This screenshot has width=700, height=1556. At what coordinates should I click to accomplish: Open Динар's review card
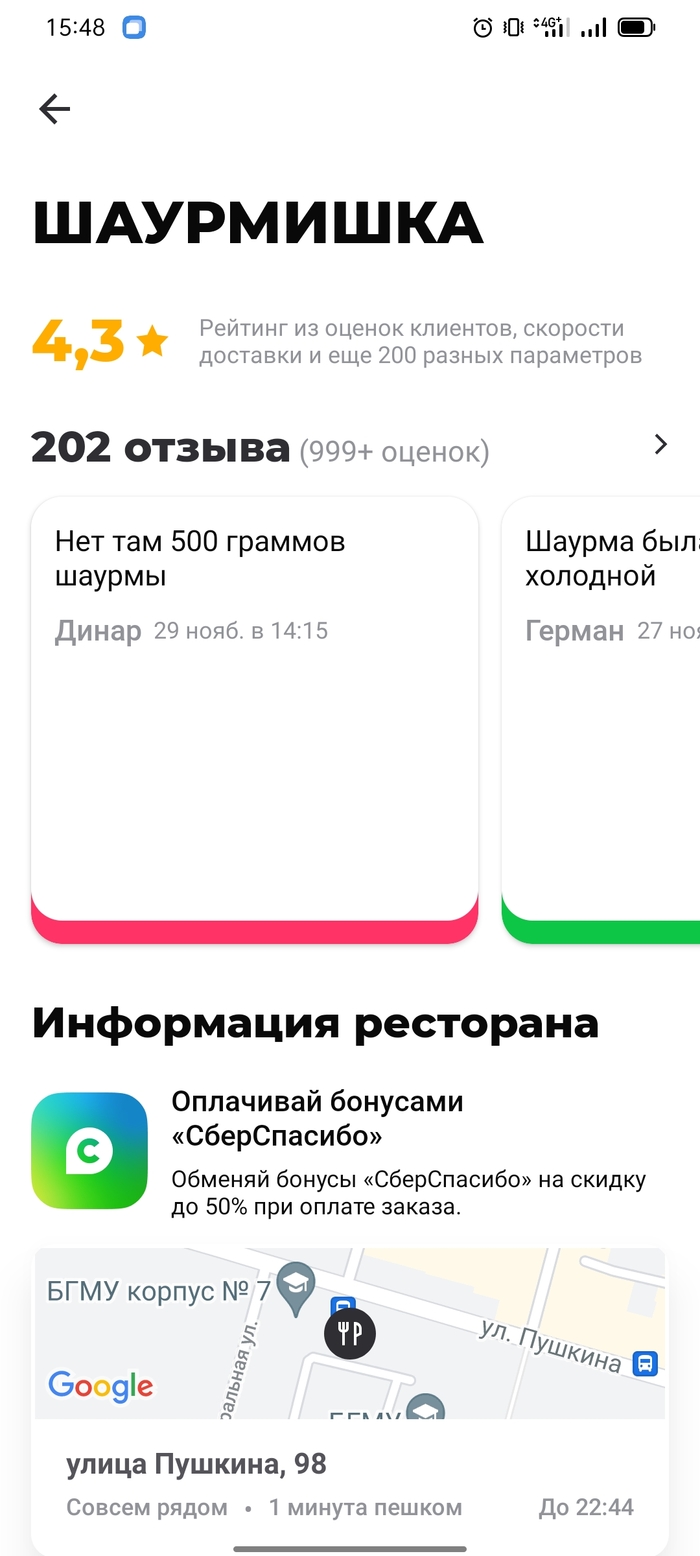[x=254, y=718]
